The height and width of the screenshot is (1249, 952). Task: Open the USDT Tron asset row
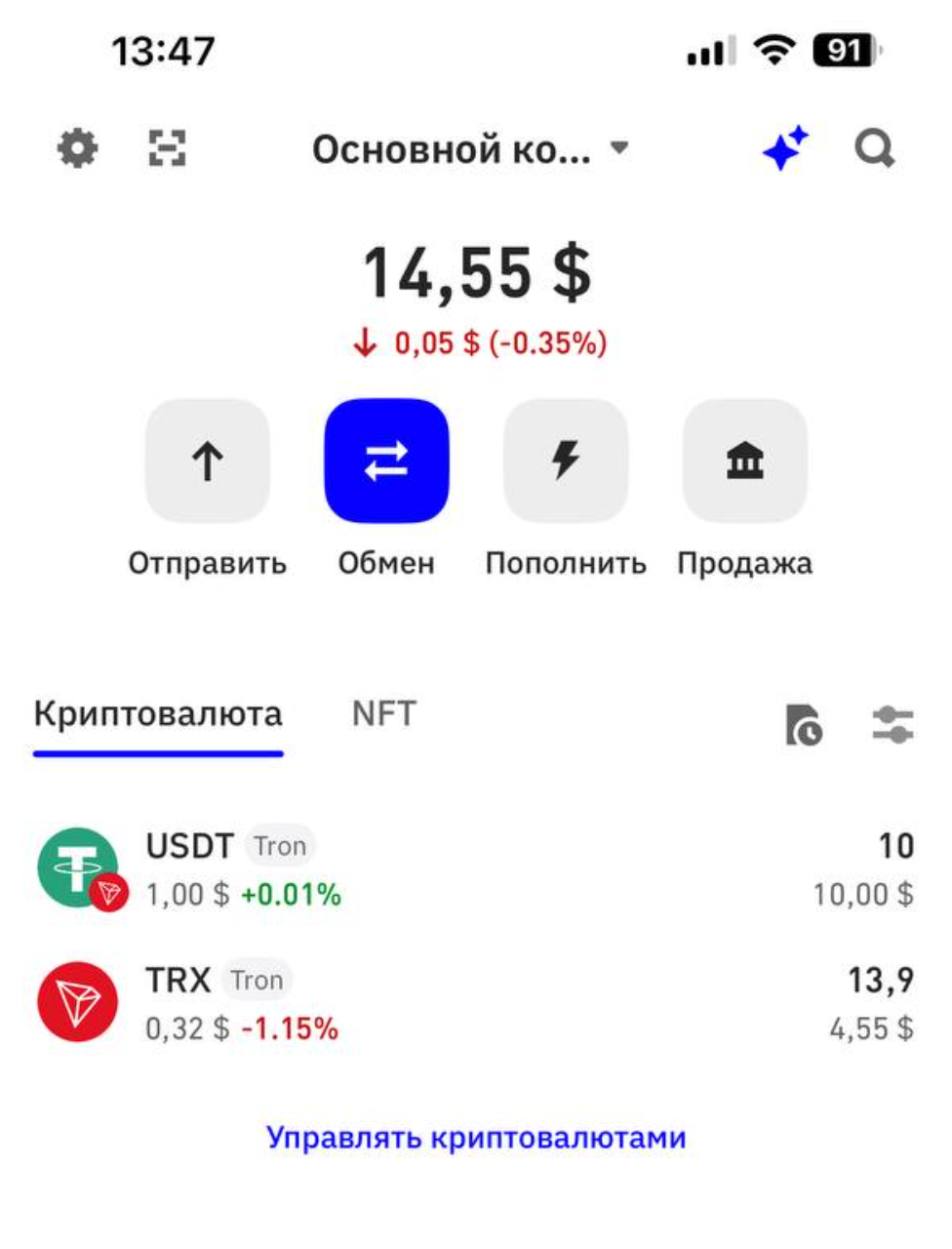pos(476,868)
